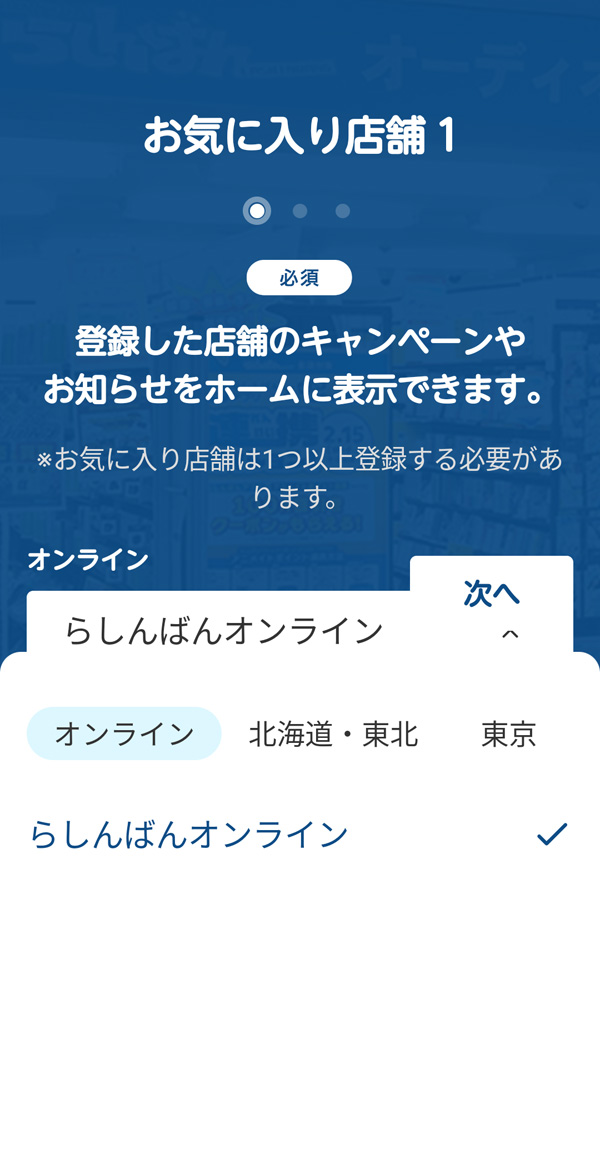Switch to the 北海道・東北 region chip
Viewport: 600px width, 1166px height.
click(333, 735)
